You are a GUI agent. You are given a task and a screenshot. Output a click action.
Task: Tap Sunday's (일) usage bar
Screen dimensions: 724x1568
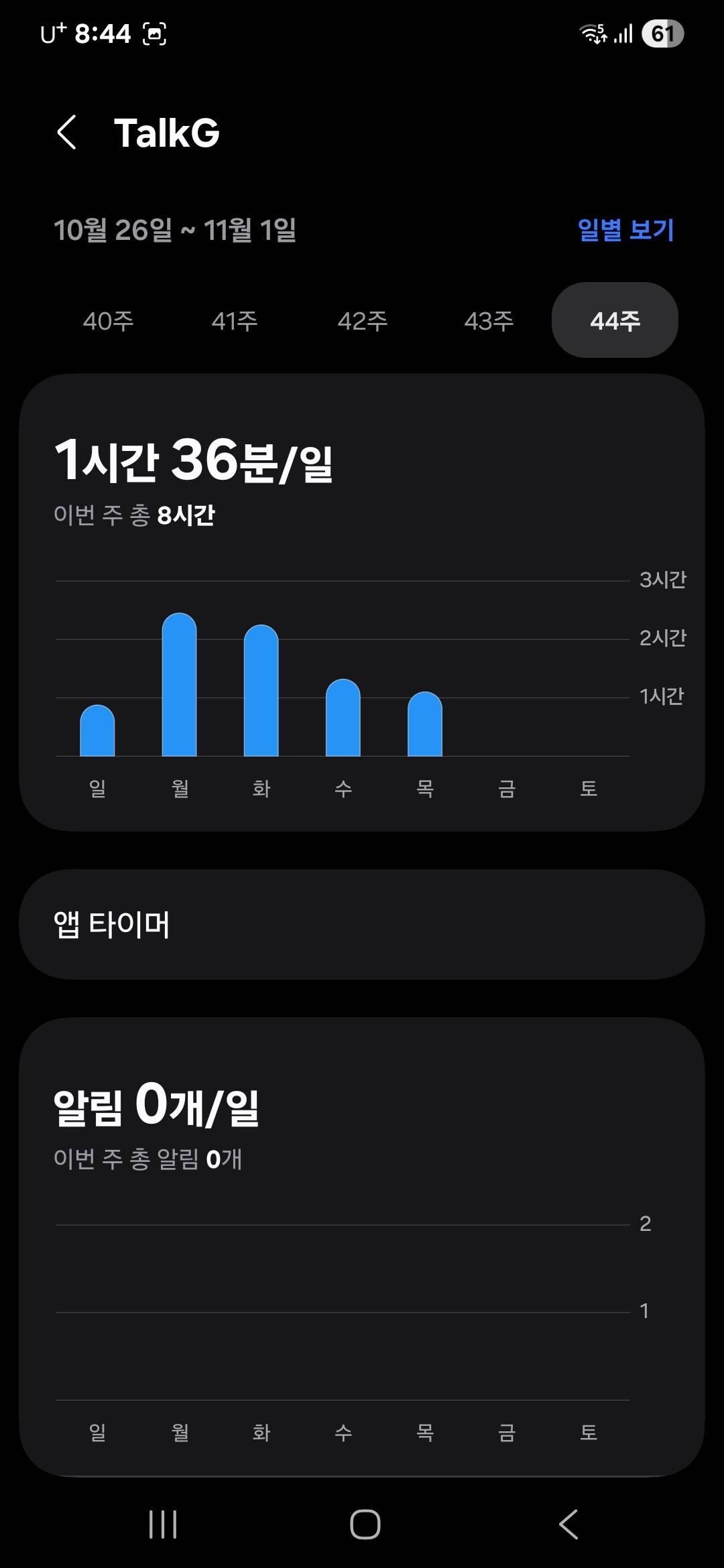pos(97,732)
